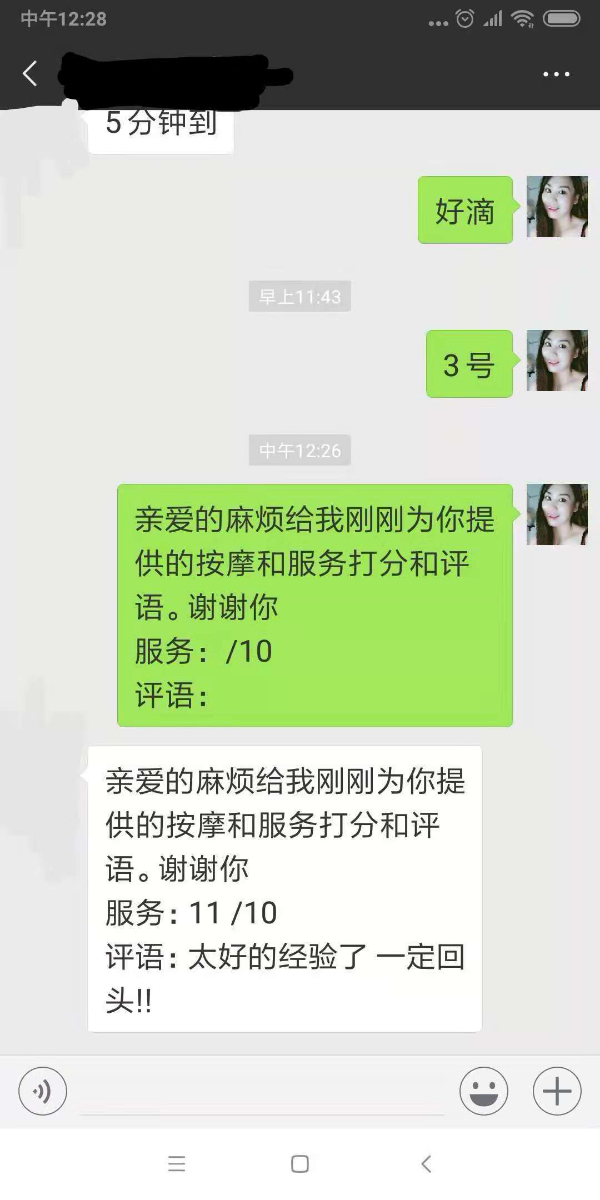Switch to voice message input
The width and height of the screenshot is (600, 1200).
pyautogui.click(x=42, y=1091)
